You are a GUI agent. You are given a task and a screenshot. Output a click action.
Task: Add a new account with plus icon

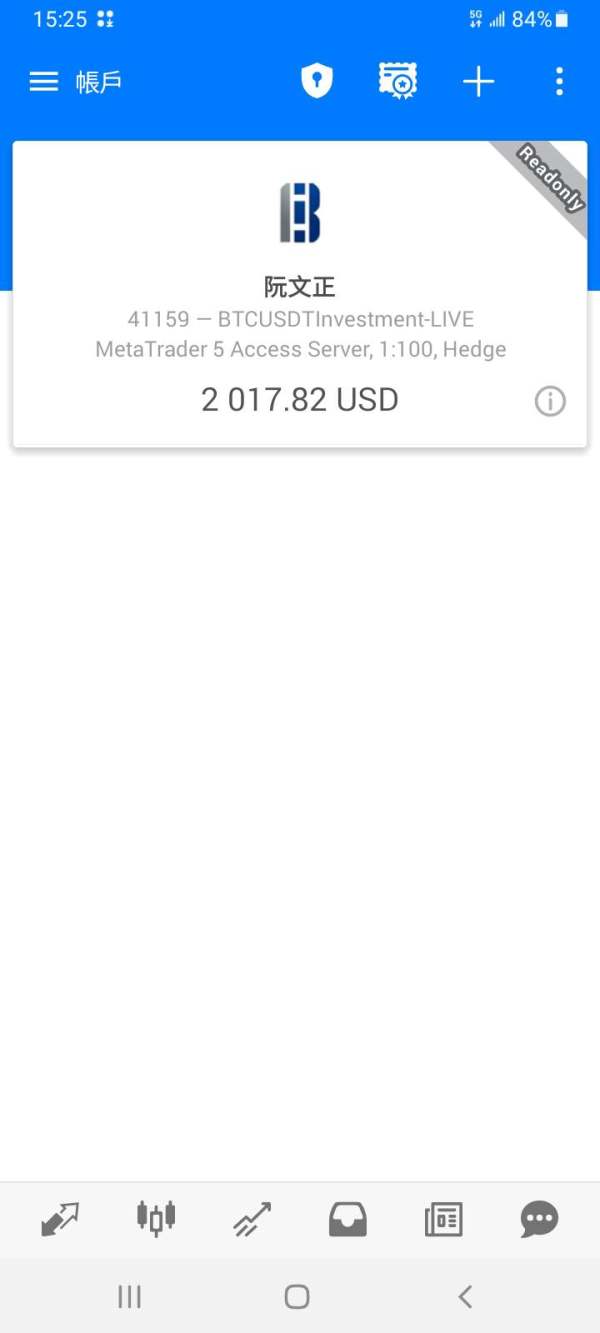click(478, 82)
